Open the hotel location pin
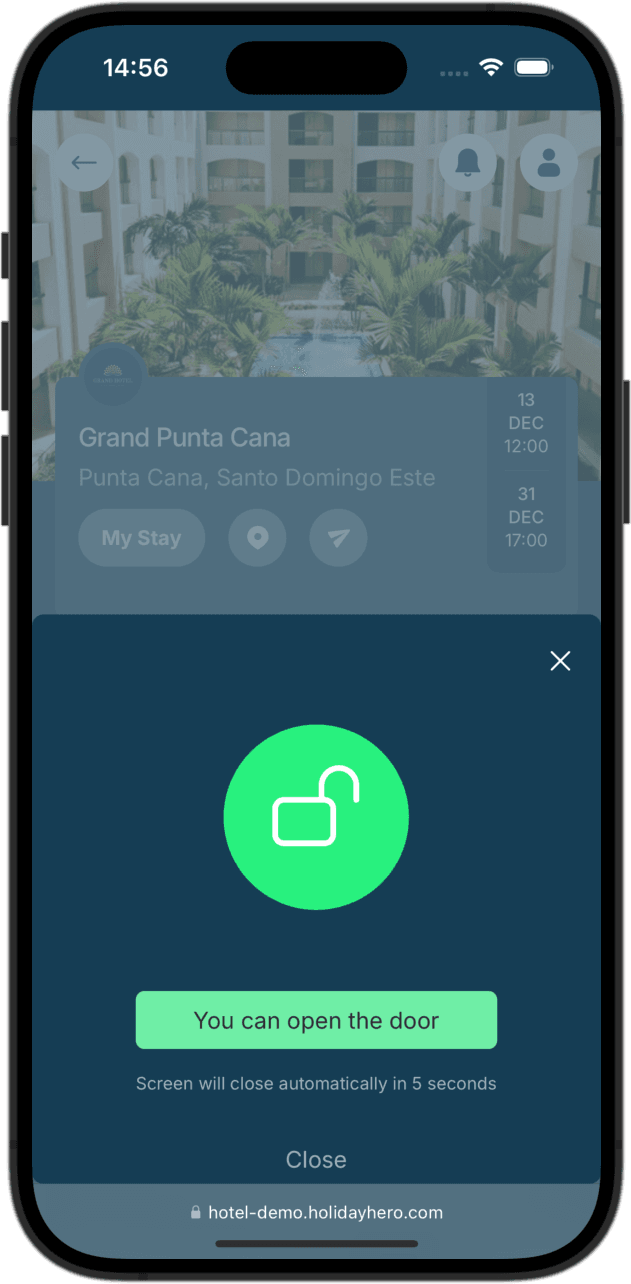This screenshot has width=631, height=1284. pos(258,538)
